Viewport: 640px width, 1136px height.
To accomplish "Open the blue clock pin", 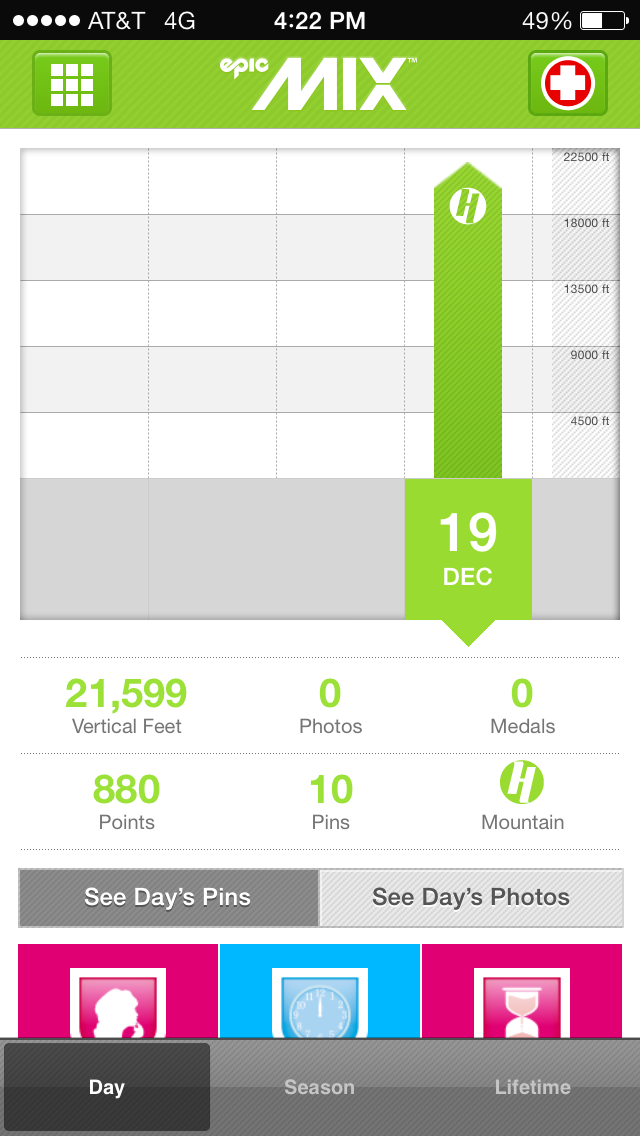I will click(320, 992).
